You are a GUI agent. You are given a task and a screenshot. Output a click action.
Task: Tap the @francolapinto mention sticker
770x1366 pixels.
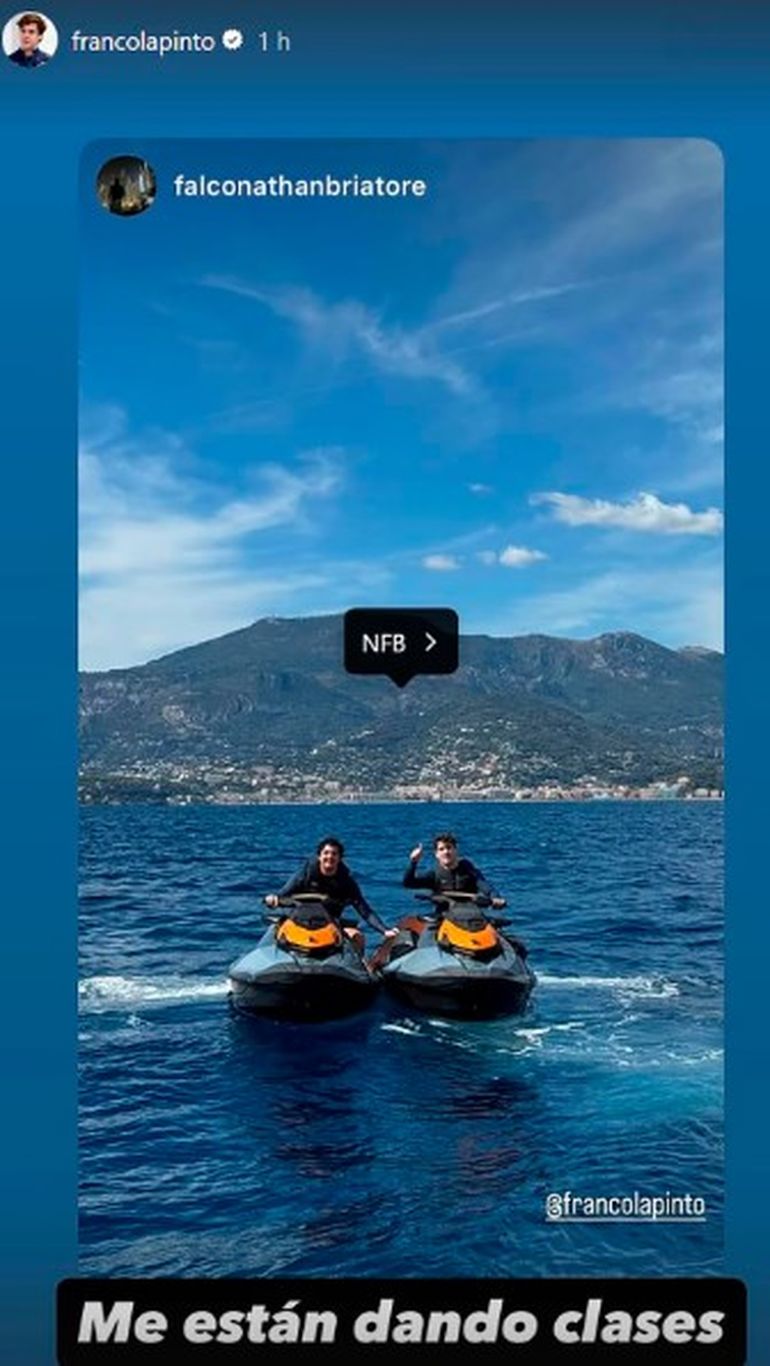pyautogui.click(x=625, y=1206)
